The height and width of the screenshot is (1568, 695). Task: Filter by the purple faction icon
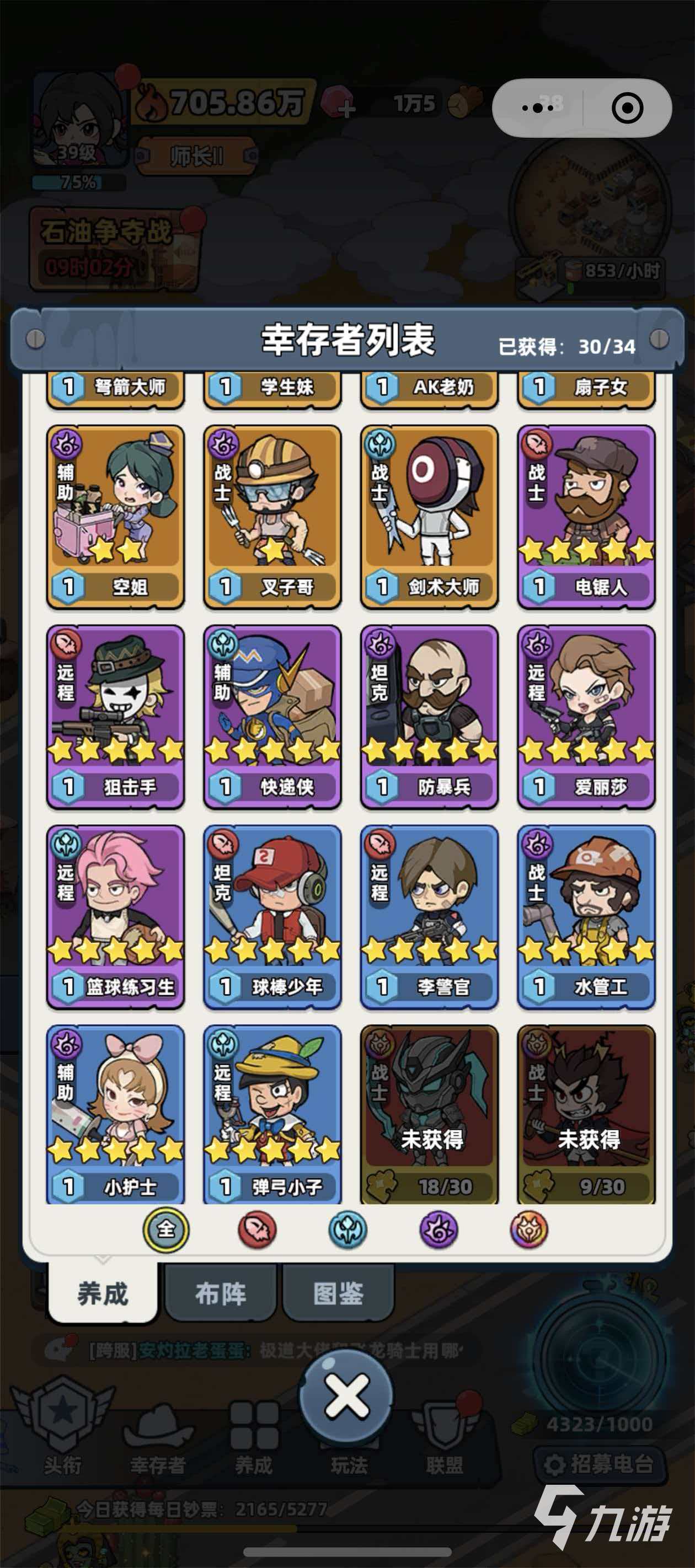(x=439, y=1229)
